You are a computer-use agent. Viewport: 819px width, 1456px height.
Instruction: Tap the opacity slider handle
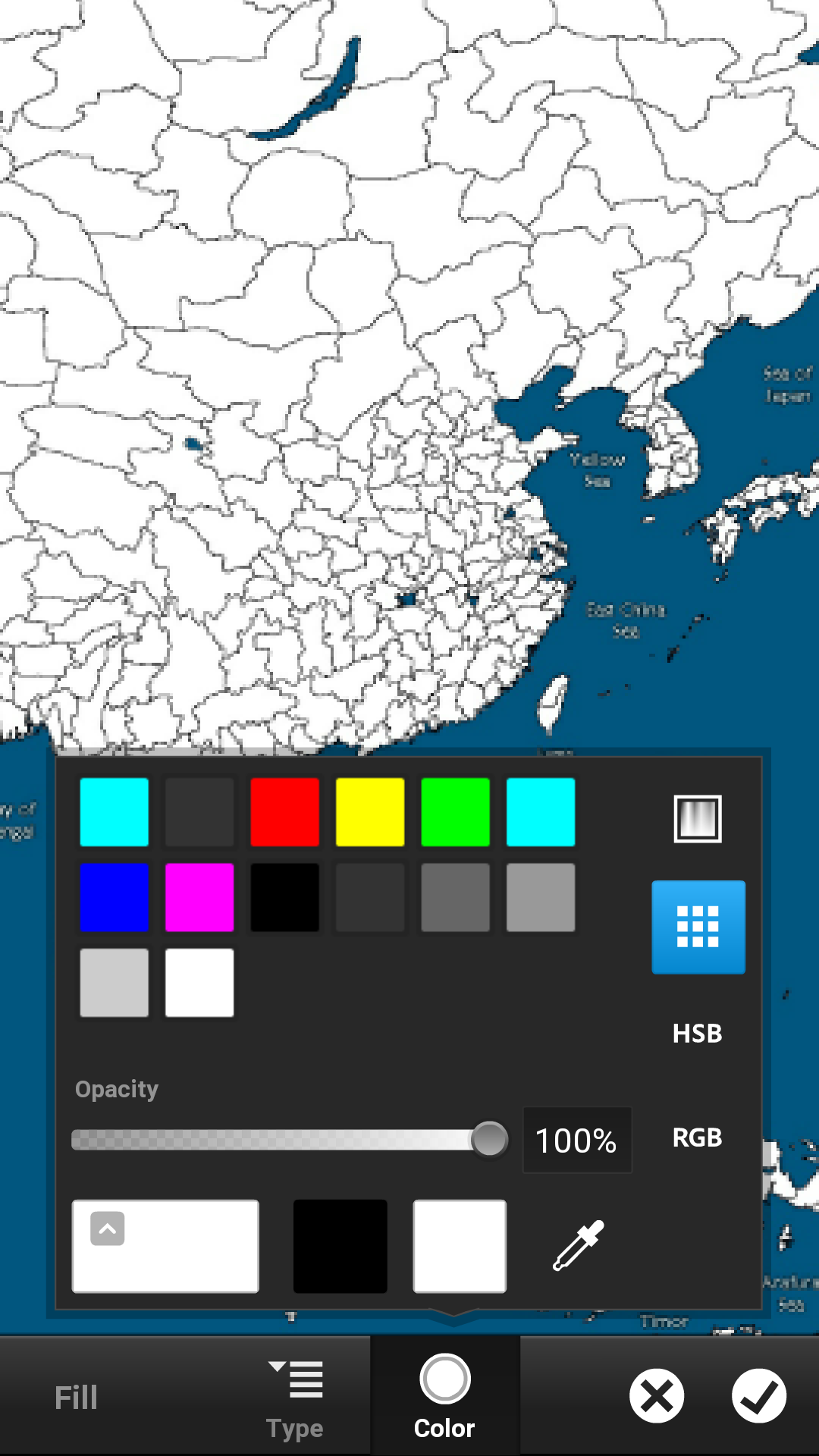489,1139
